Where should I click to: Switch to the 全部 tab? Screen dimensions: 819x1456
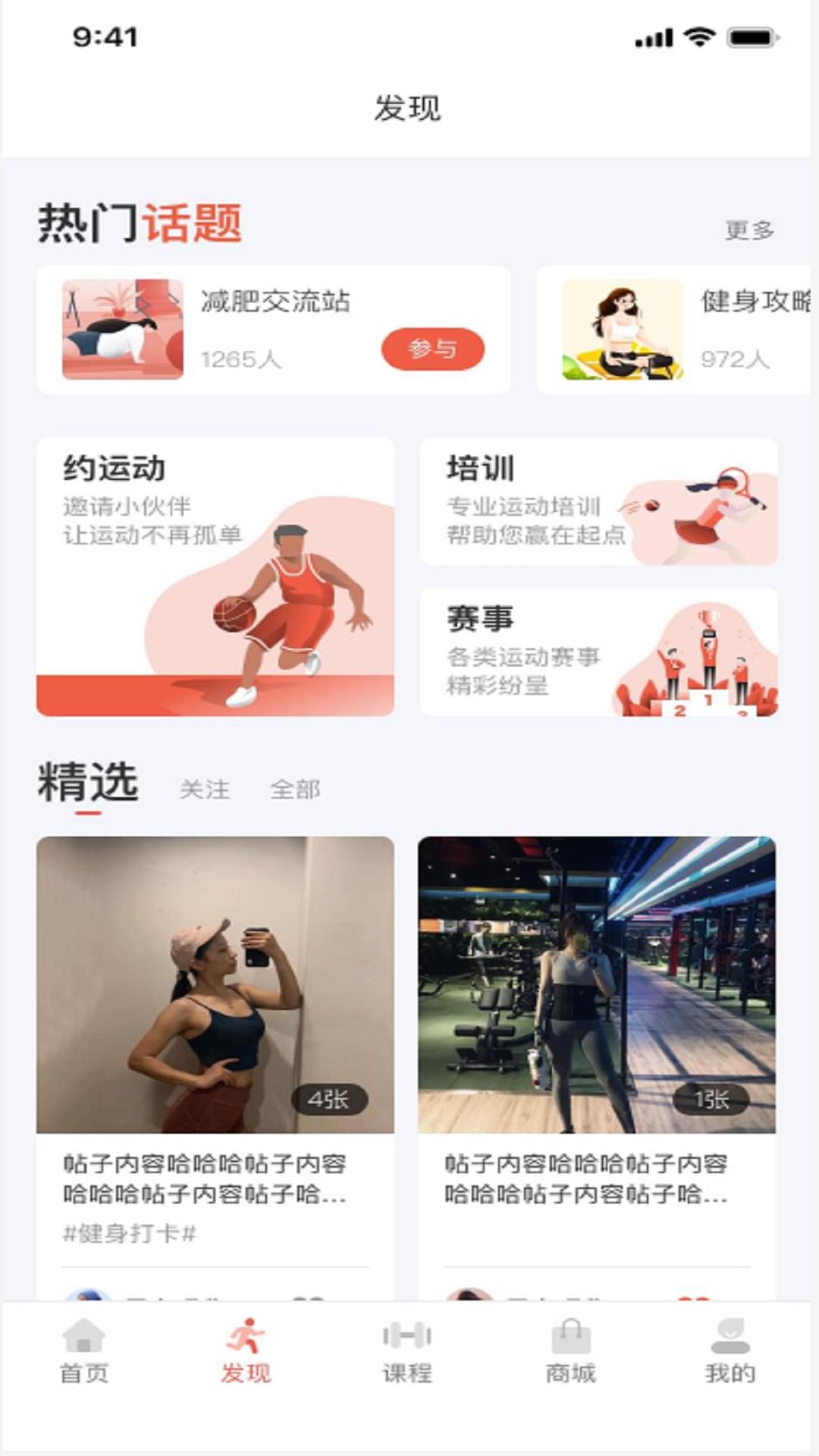[x=297, y=789]
